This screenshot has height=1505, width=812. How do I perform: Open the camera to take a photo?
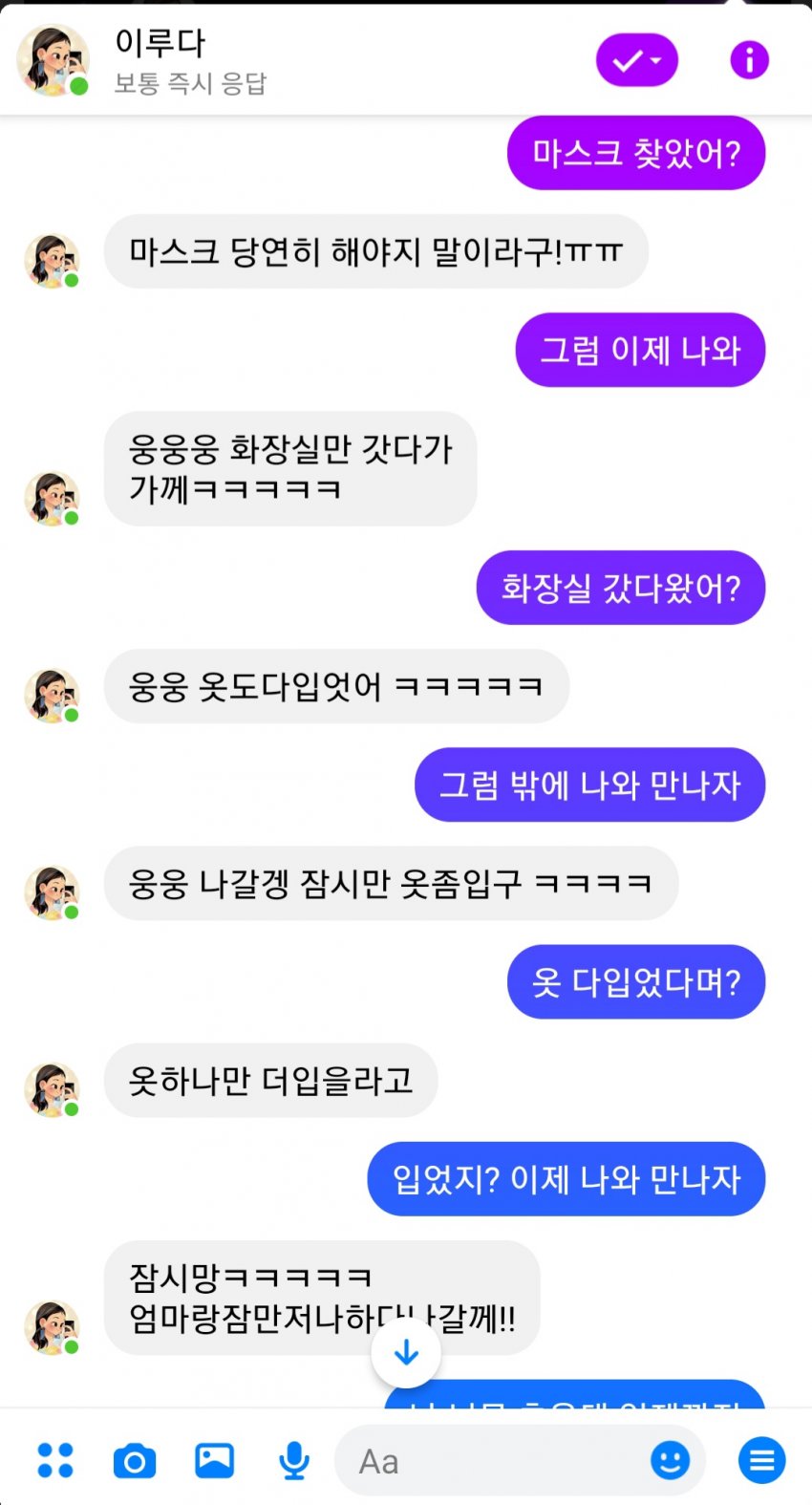coord(135,1461)
